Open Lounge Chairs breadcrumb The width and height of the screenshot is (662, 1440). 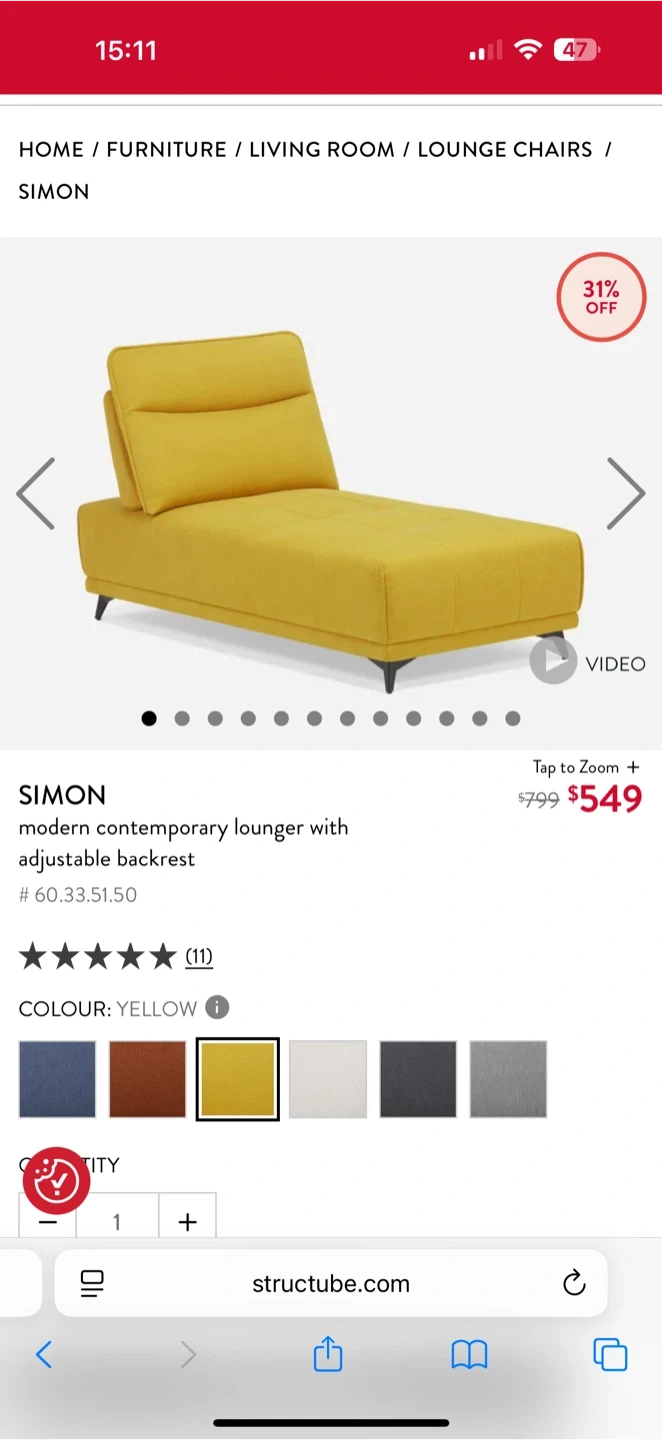pos(504,149)
